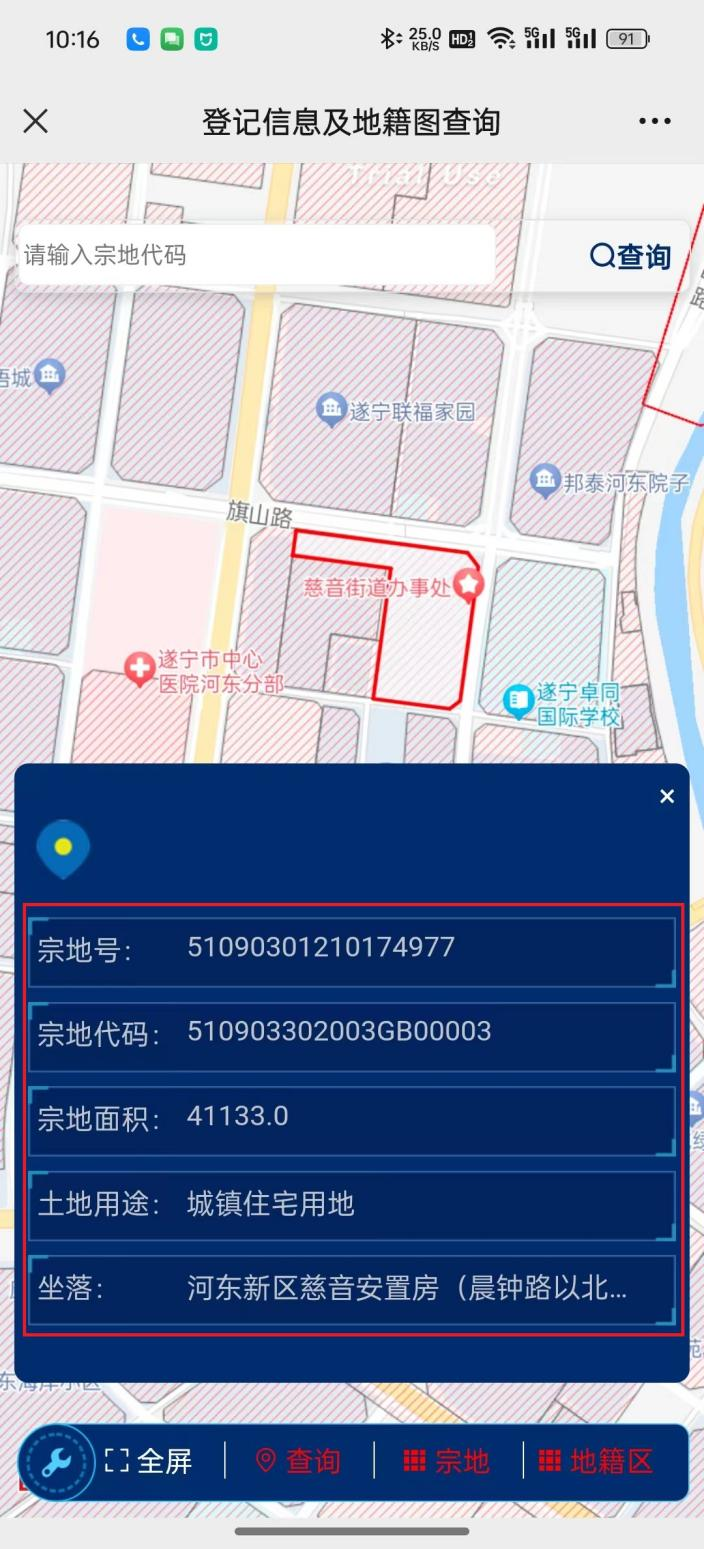Viewport: 704px width, 1549px height.
Task: Open the three-dot overflow menu
Action: 655,122
